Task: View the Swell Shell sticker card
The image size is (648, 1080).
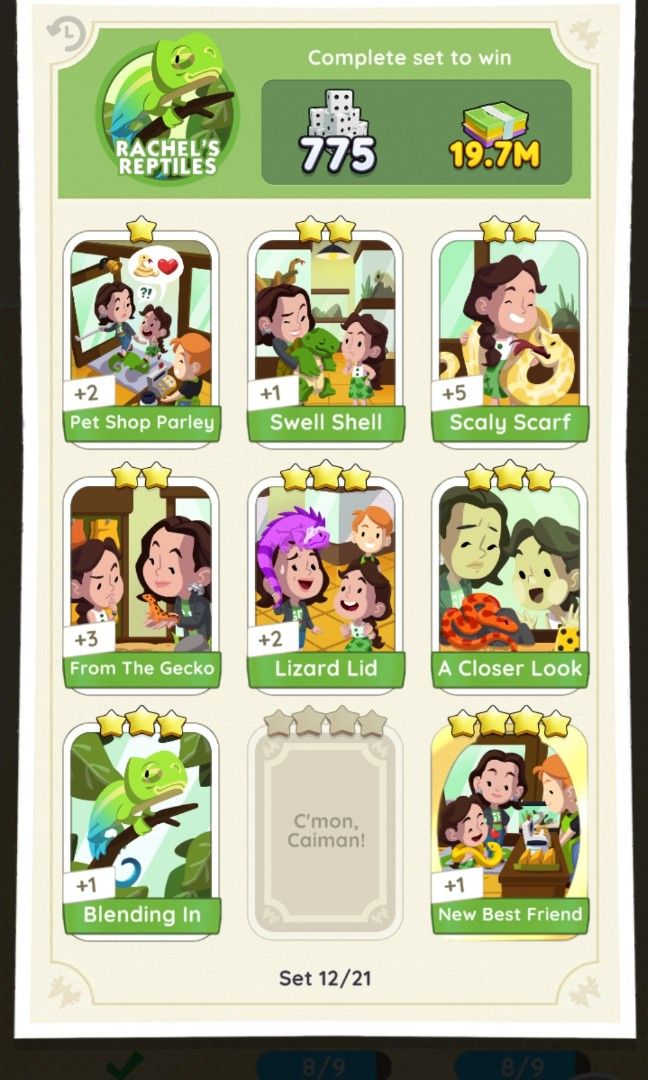Action: 325,337
